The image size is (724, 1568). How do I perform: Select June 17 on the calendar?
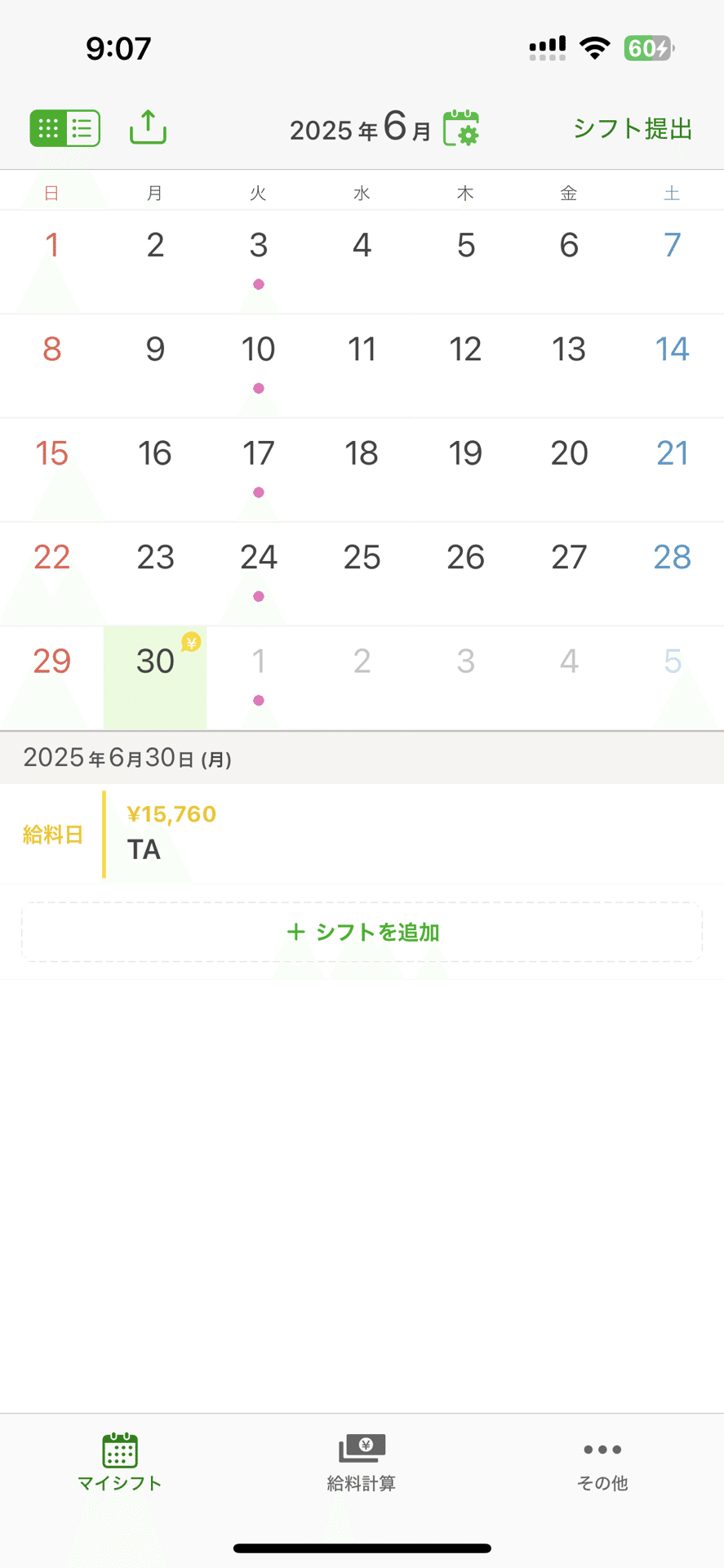click(259, 470)
